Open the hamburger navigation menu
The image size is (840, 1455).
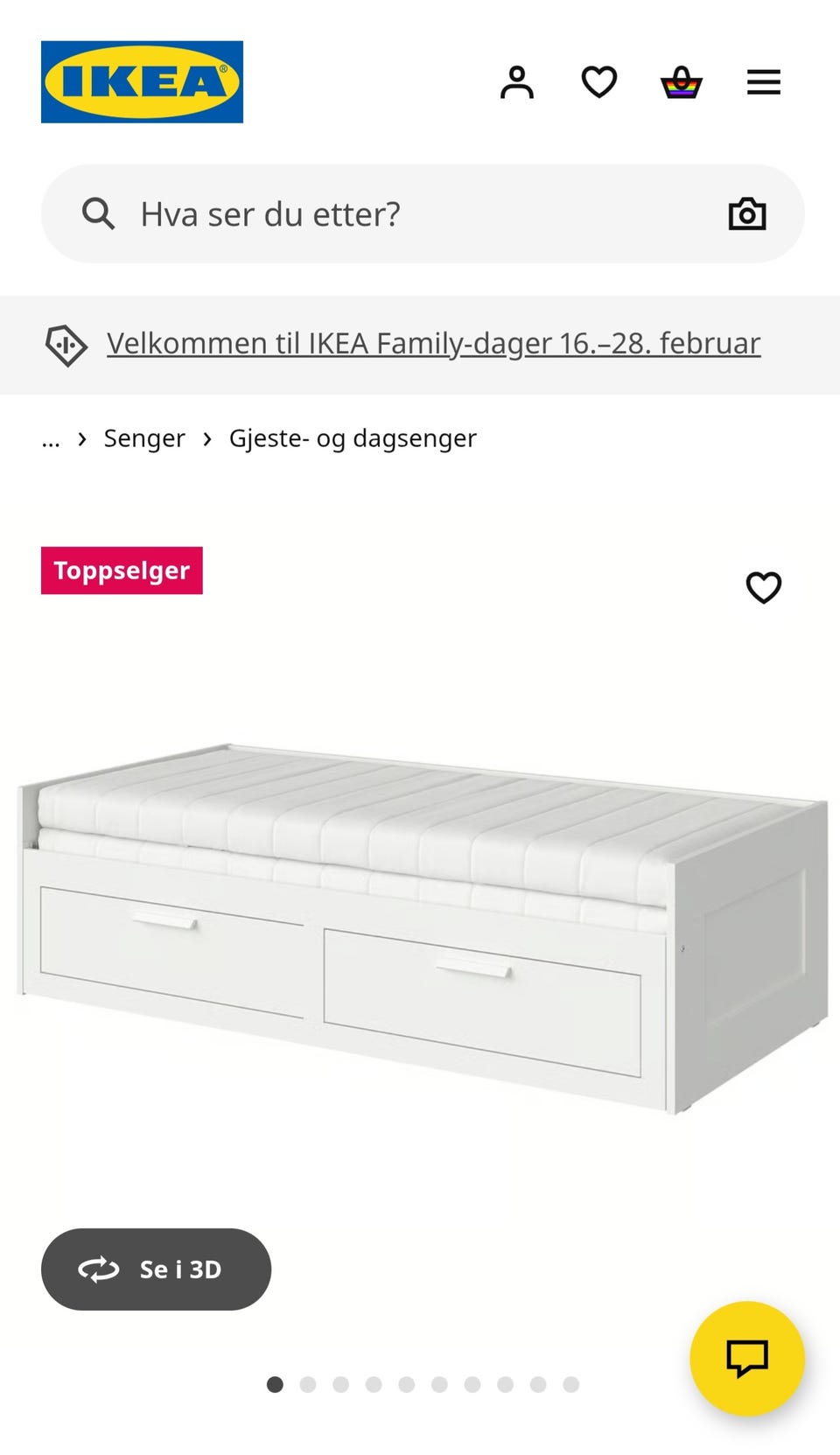763,81
